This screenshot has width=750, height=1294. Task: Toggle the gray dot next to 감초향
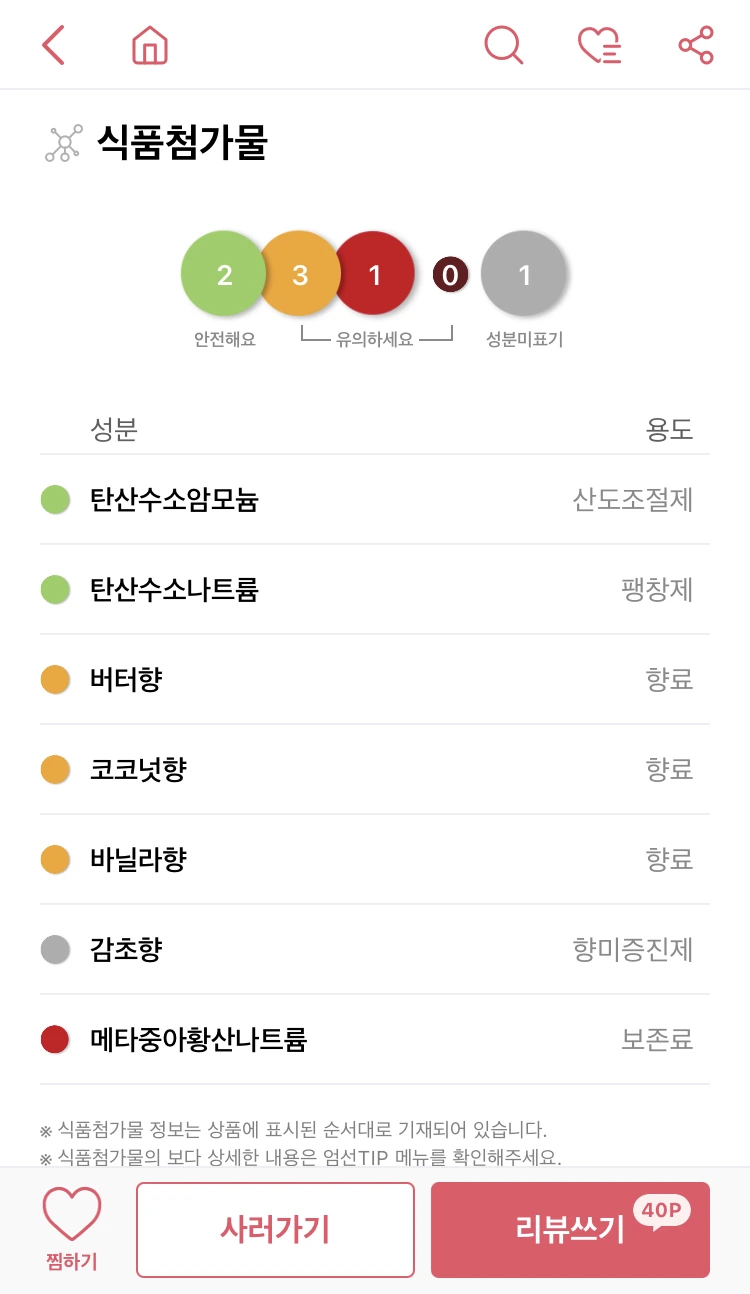click(56, 949)
